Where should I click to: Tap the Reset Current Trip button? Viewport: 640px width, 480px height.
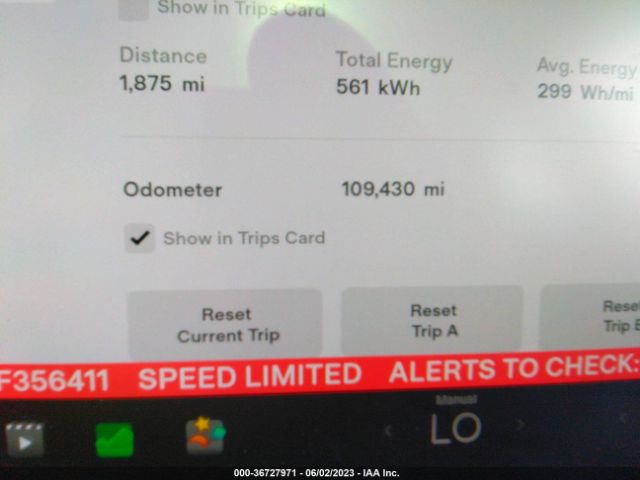[227, 325]
